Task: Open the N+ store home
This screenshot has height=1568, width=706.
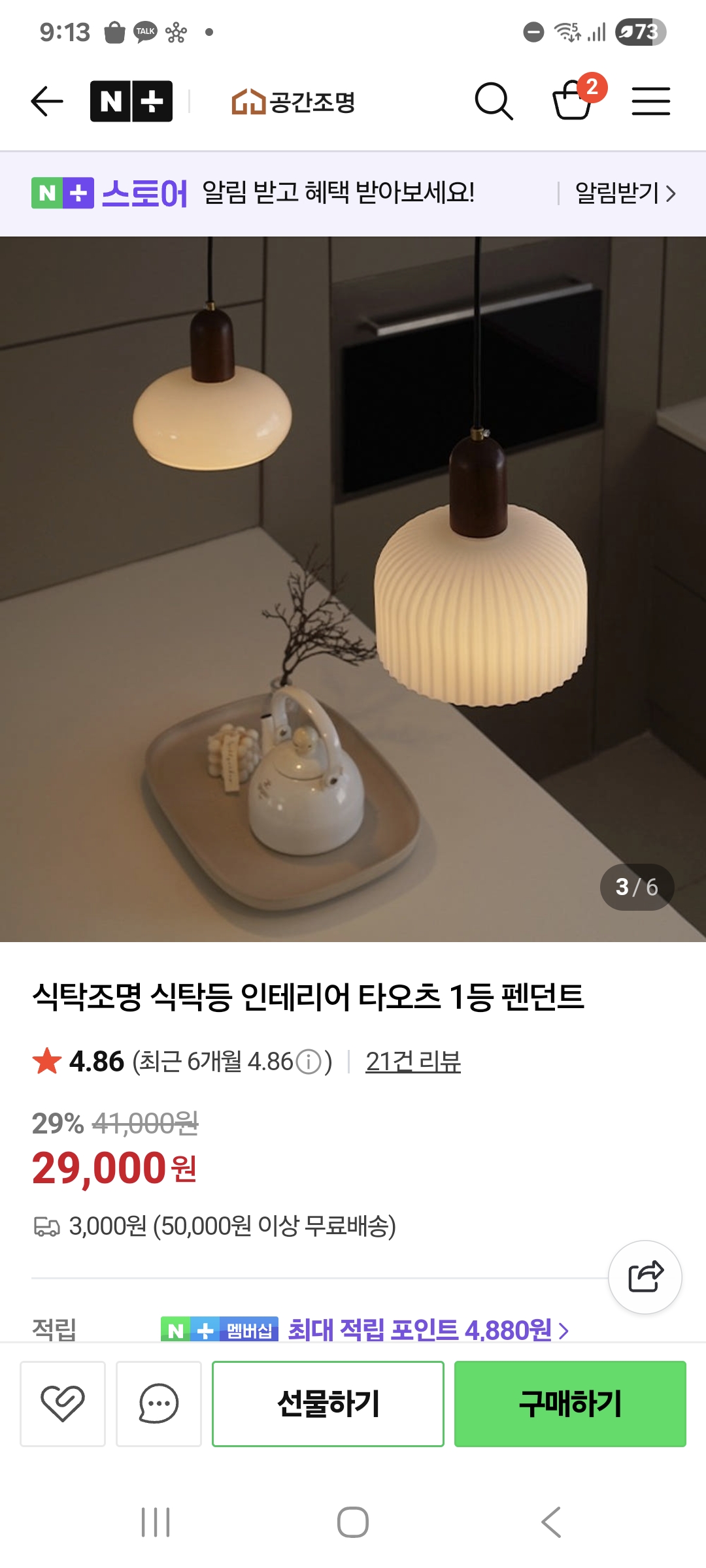Action: [x=131, y=102]
